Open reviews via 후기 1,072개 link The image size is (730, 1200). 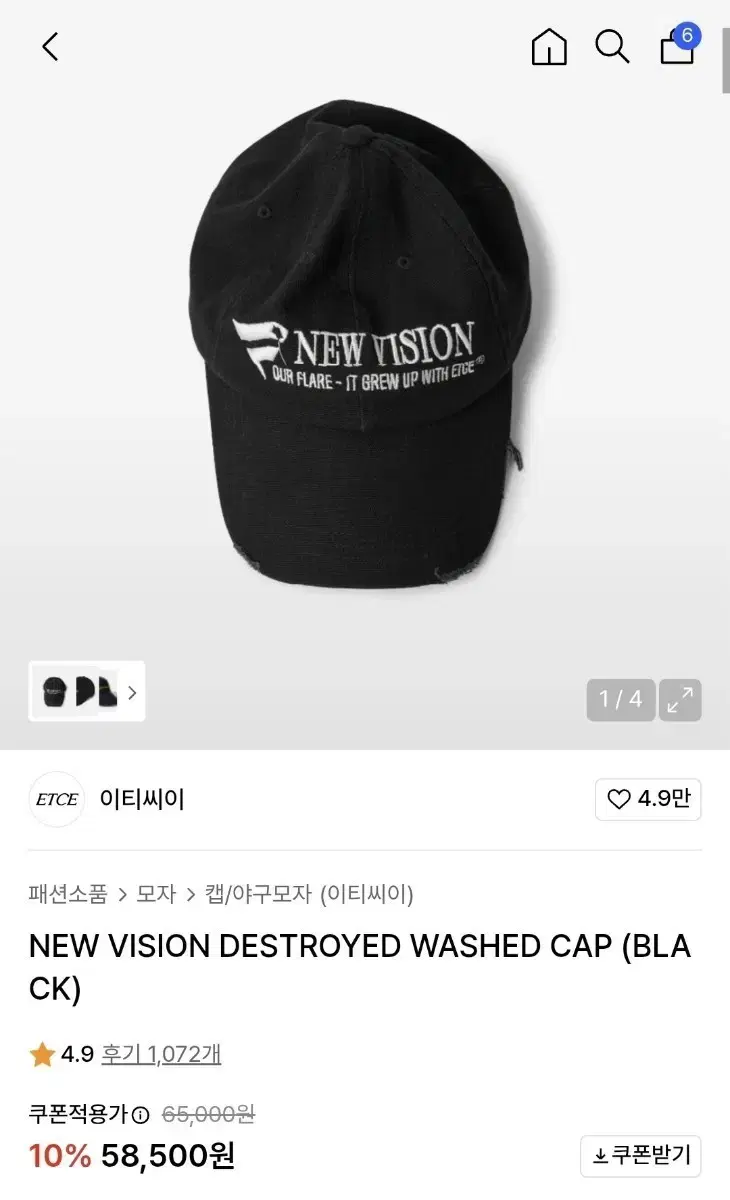click(x=163, y=1053)
